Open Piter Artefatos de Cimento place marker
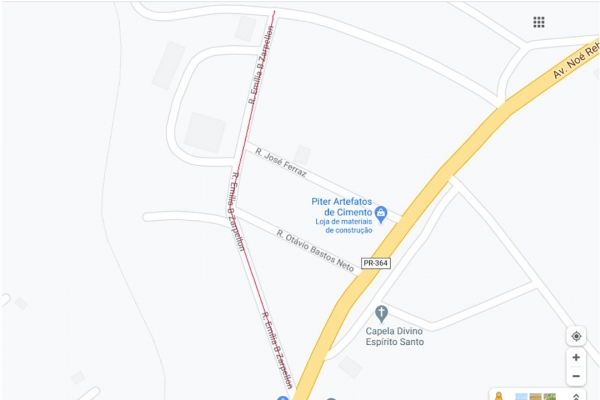Viewport: 600px width, 400px height. pos(381,212)
